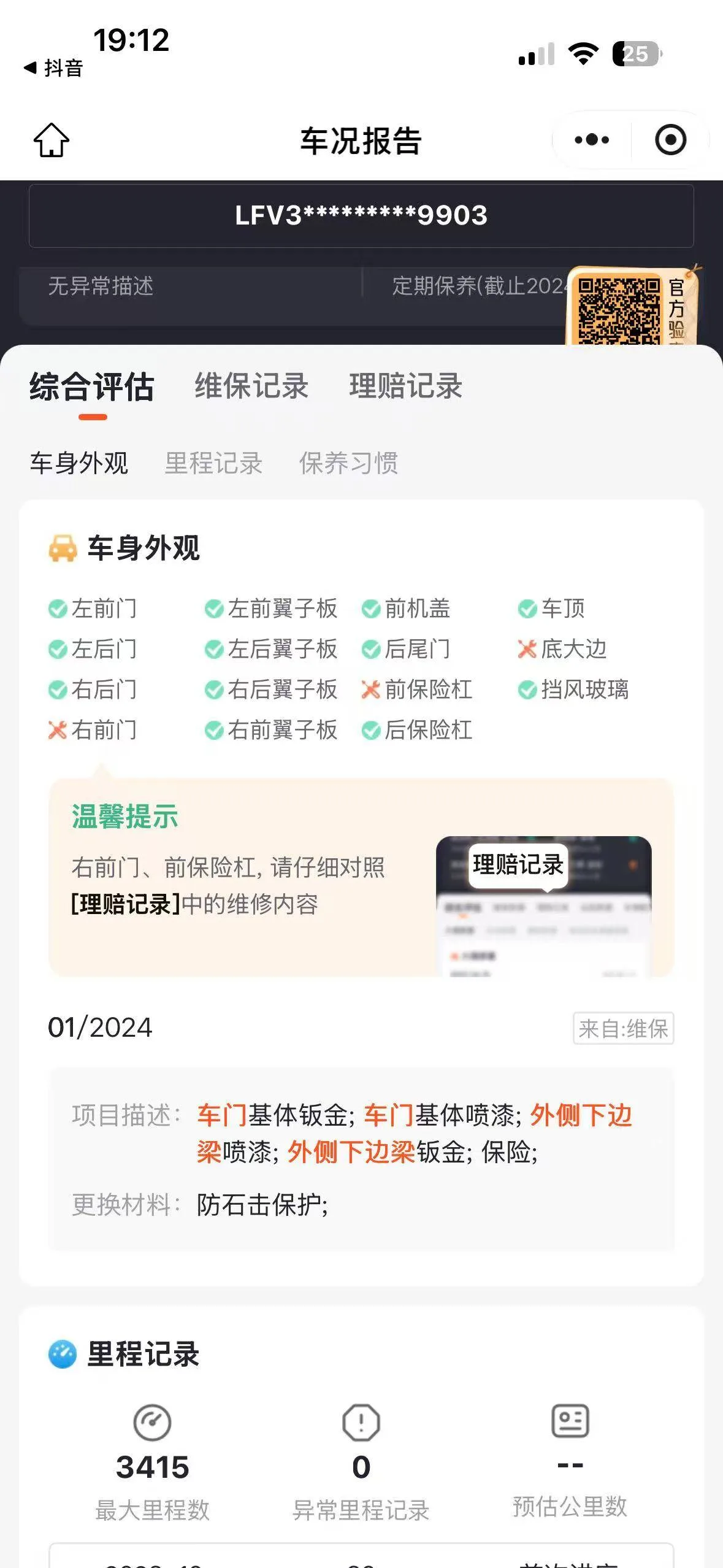Open the three-dot more options menu

point(592,140)
